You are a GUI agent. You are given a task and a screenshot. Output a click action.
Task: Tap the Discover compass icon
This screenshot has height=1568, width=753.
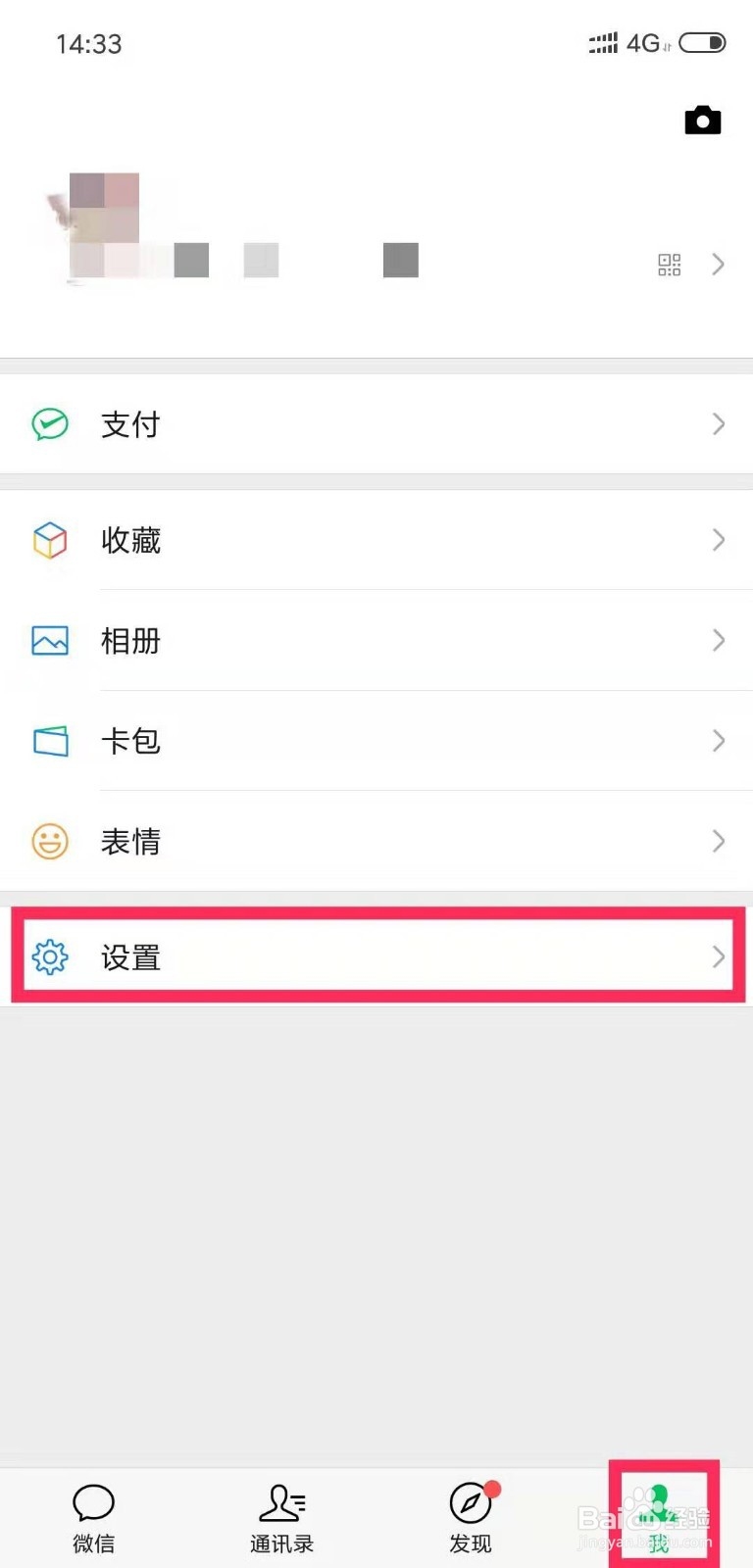click(x=470, y=1501)
